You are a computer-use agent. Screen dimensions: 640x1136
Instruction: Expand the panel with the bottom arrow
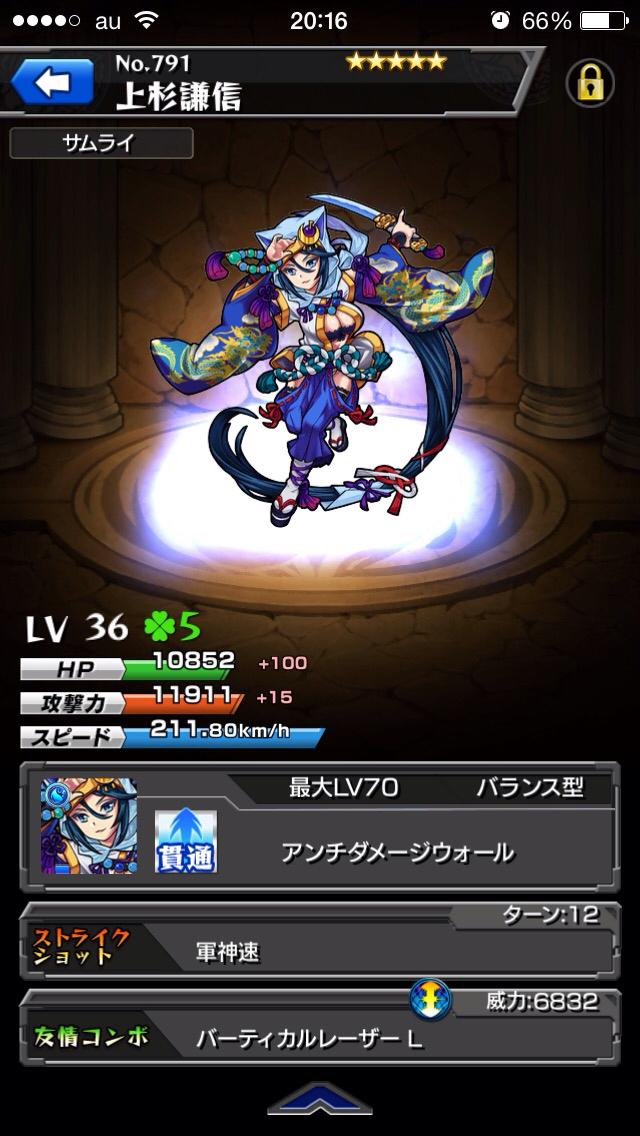point(320,1099)
